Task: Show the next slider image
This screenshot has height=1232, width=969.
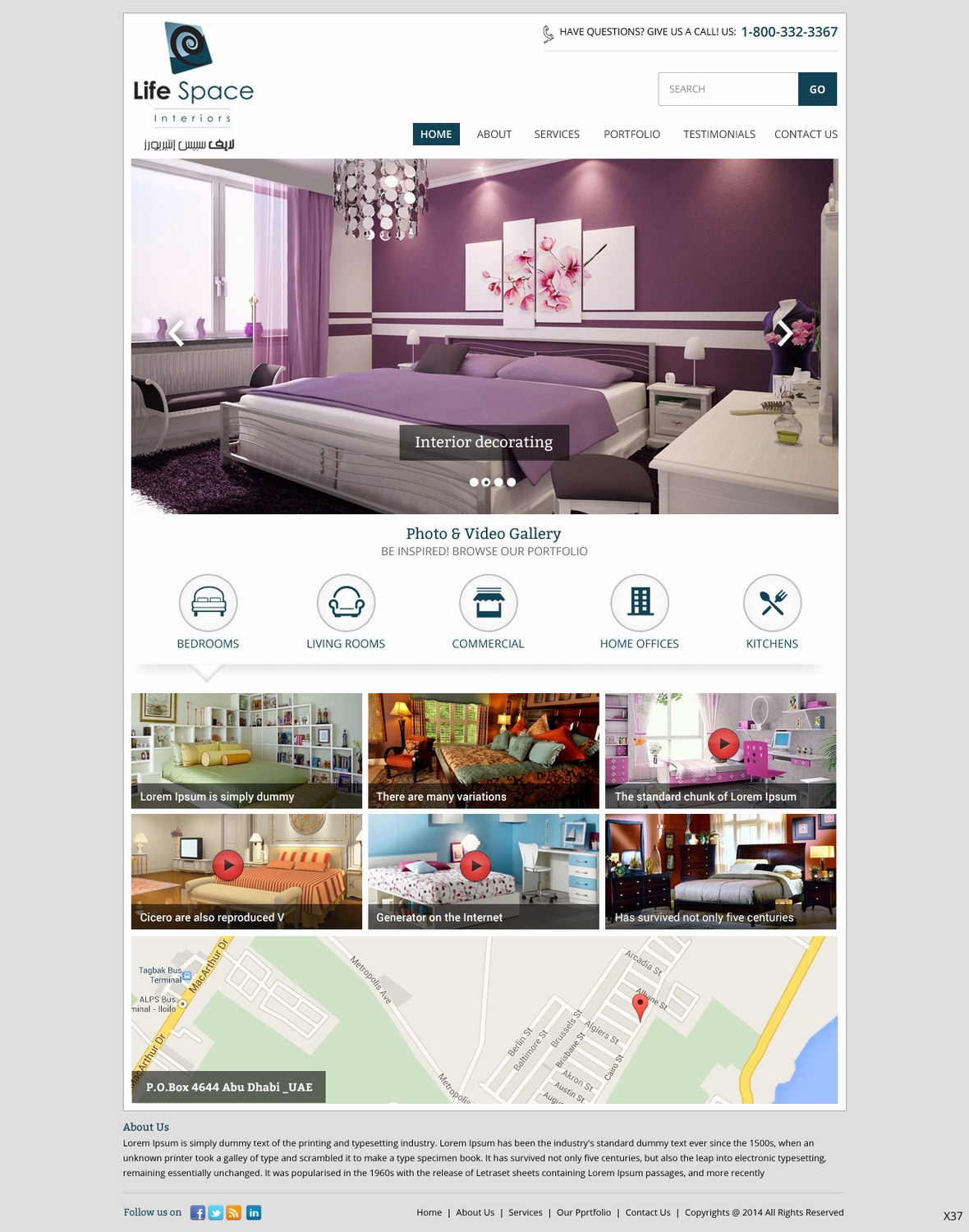Action: click(785, 333)
